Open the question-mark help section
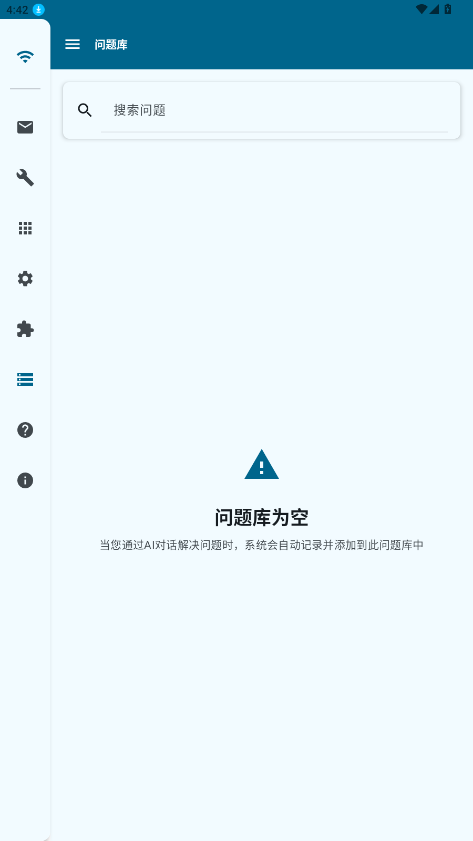 25,430
